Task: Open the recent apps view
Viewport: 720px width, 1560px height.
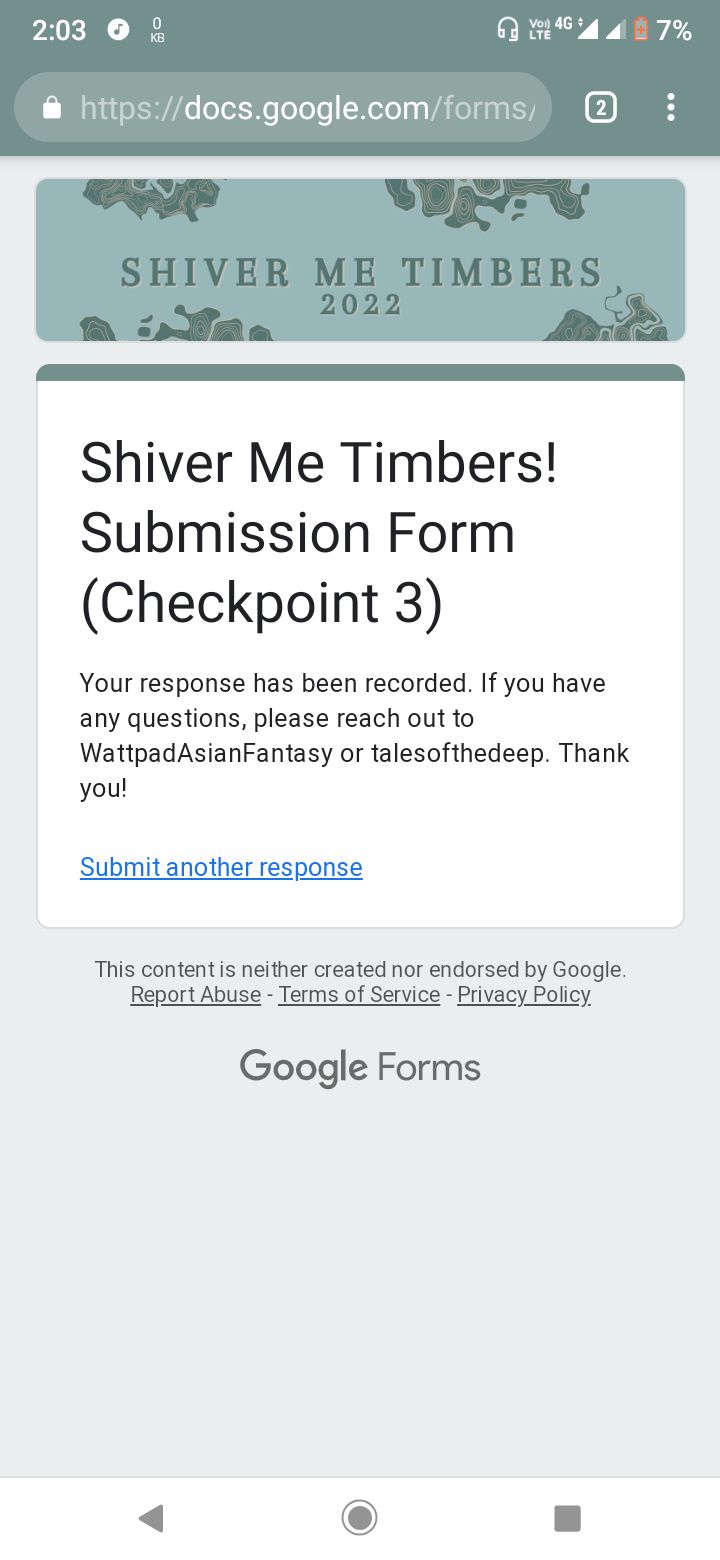Action: tap(567, 1518)
